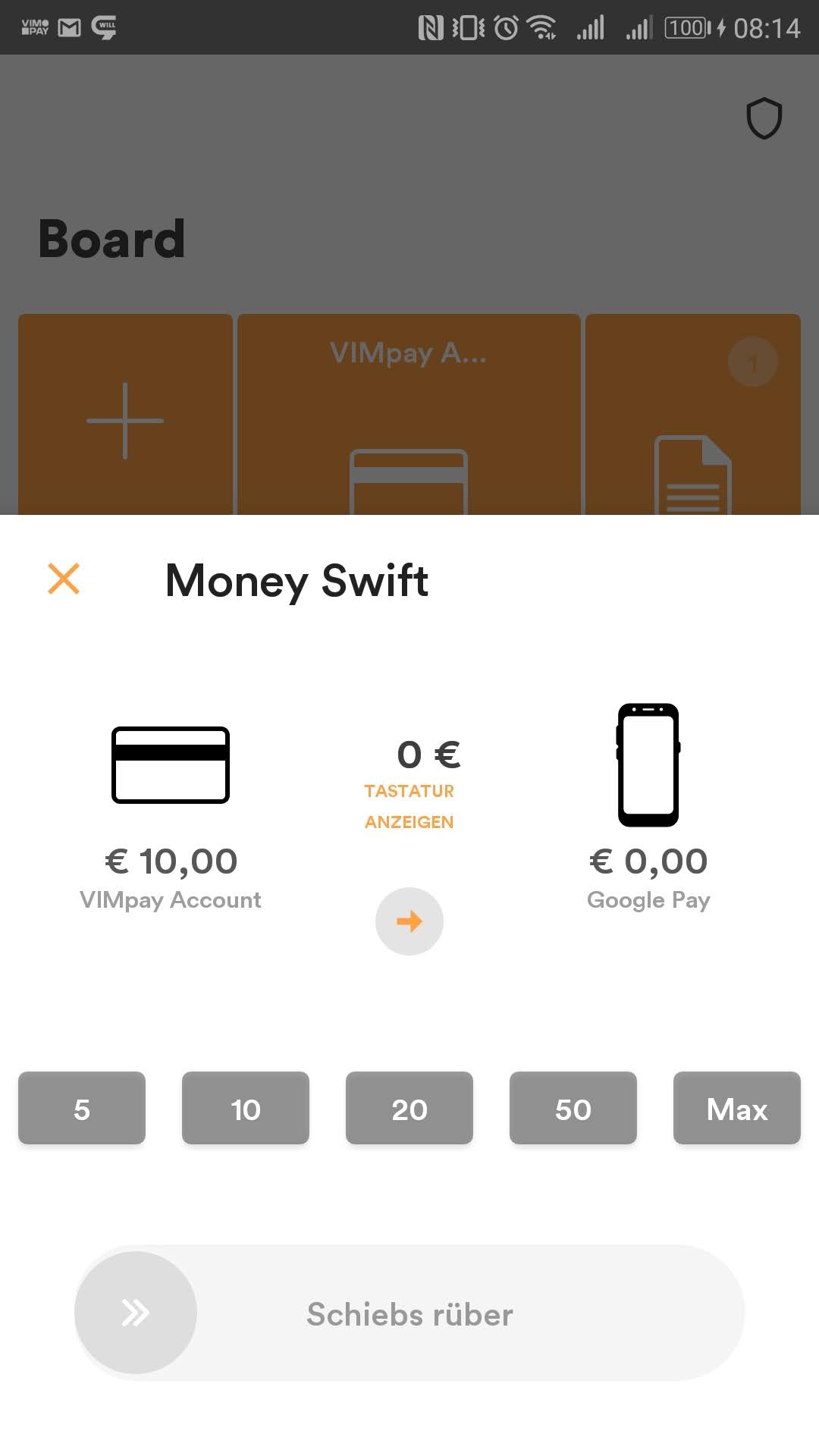Show keyboard via Tastatur anzeigen
The height and width of the screenshot is (1456, 819).
tap(409, 806)
